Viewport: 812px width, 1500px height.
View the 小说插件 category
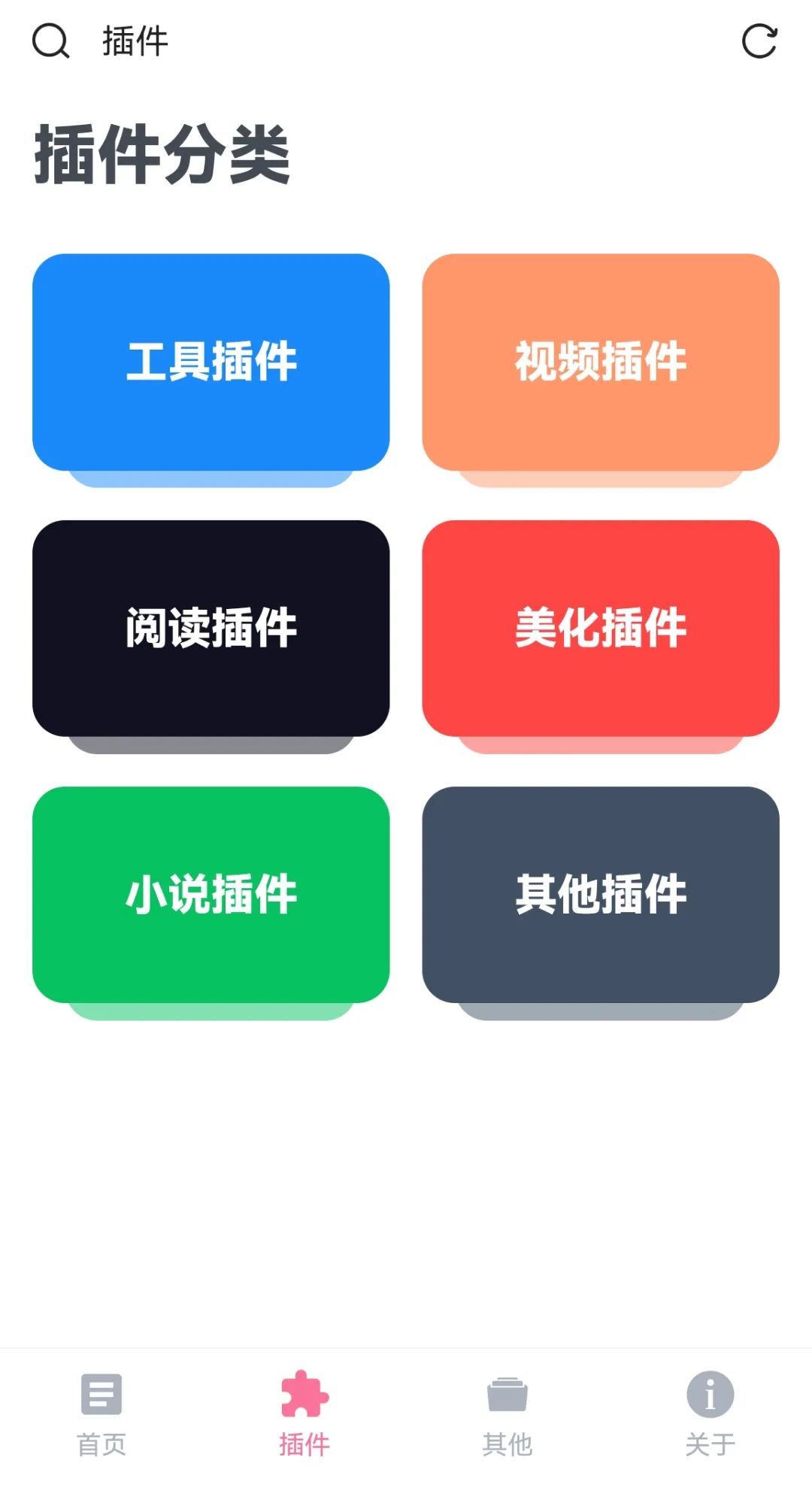pos(211,894)
